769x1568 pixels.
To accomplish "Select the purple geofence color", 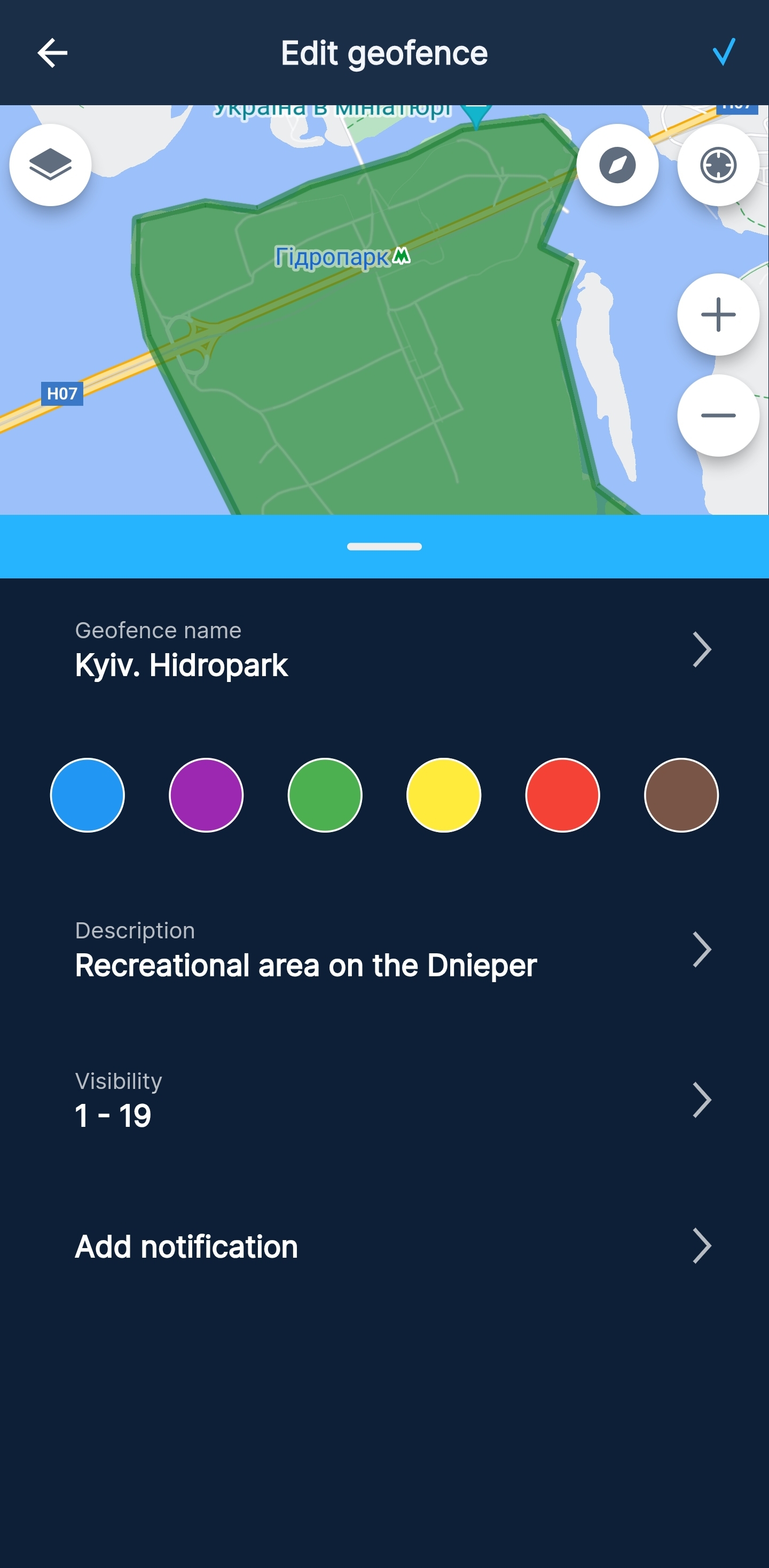I will (206, 795).
